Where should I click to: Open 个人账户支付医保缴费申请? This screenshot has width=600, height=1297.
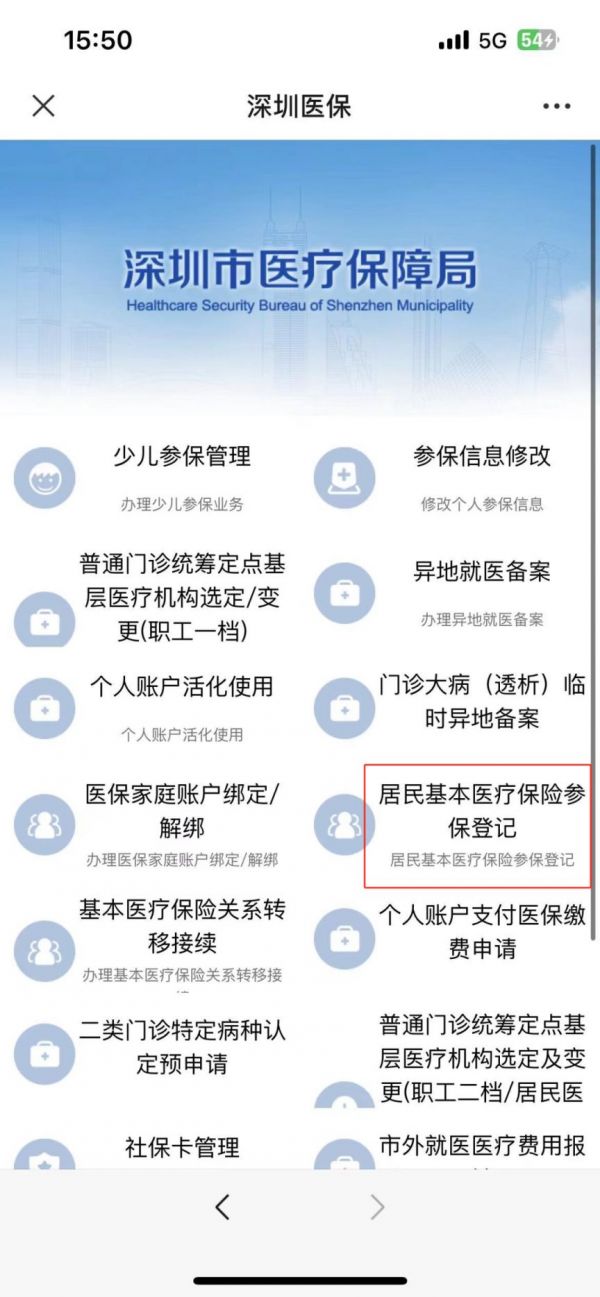click(481, 932)
